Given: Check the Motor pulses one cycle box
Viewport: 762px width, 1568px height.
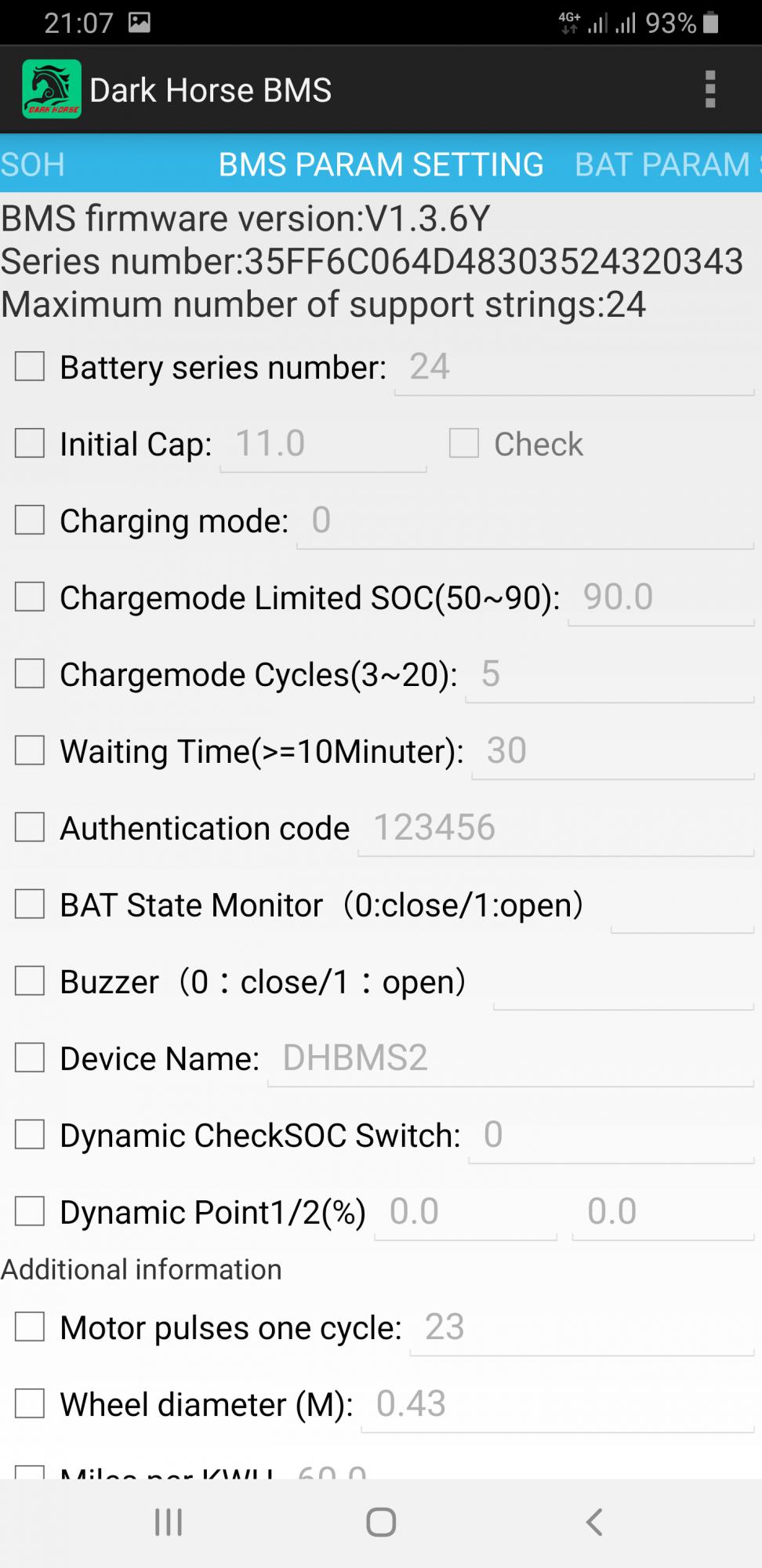Looking at the screenshot, I should (30, 1327).
